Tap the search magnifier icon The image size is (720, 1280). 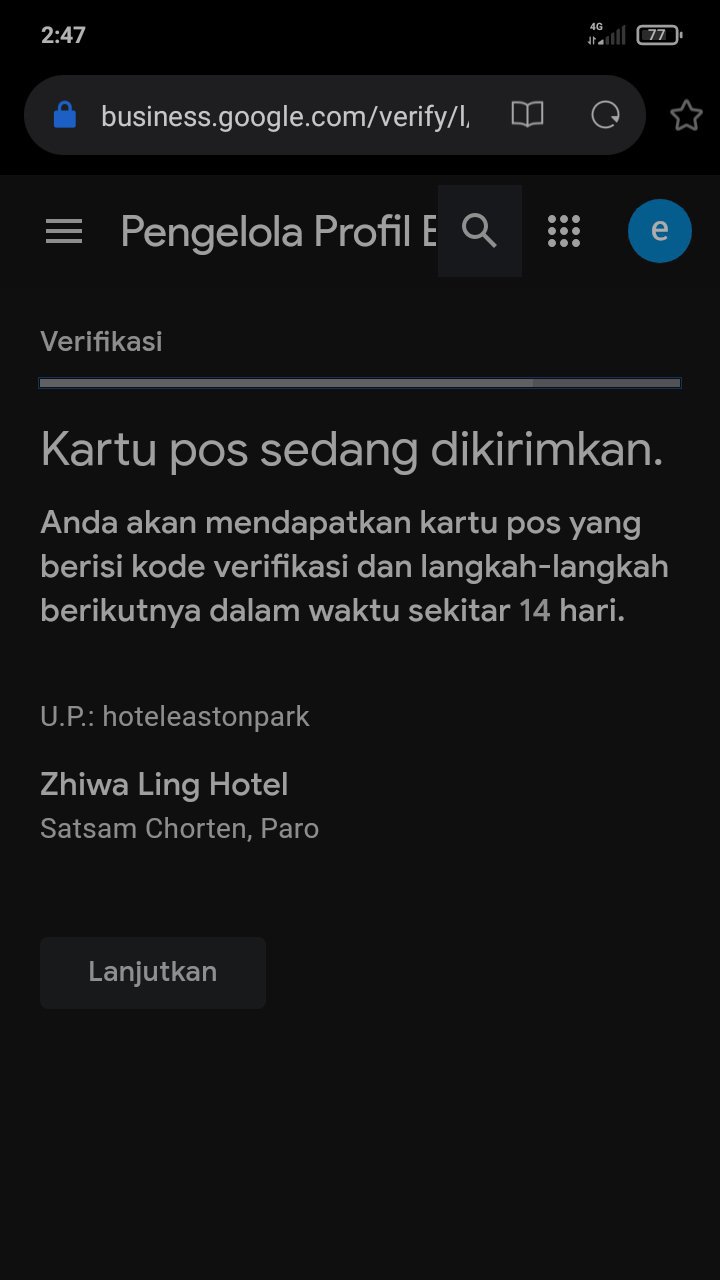480,231
